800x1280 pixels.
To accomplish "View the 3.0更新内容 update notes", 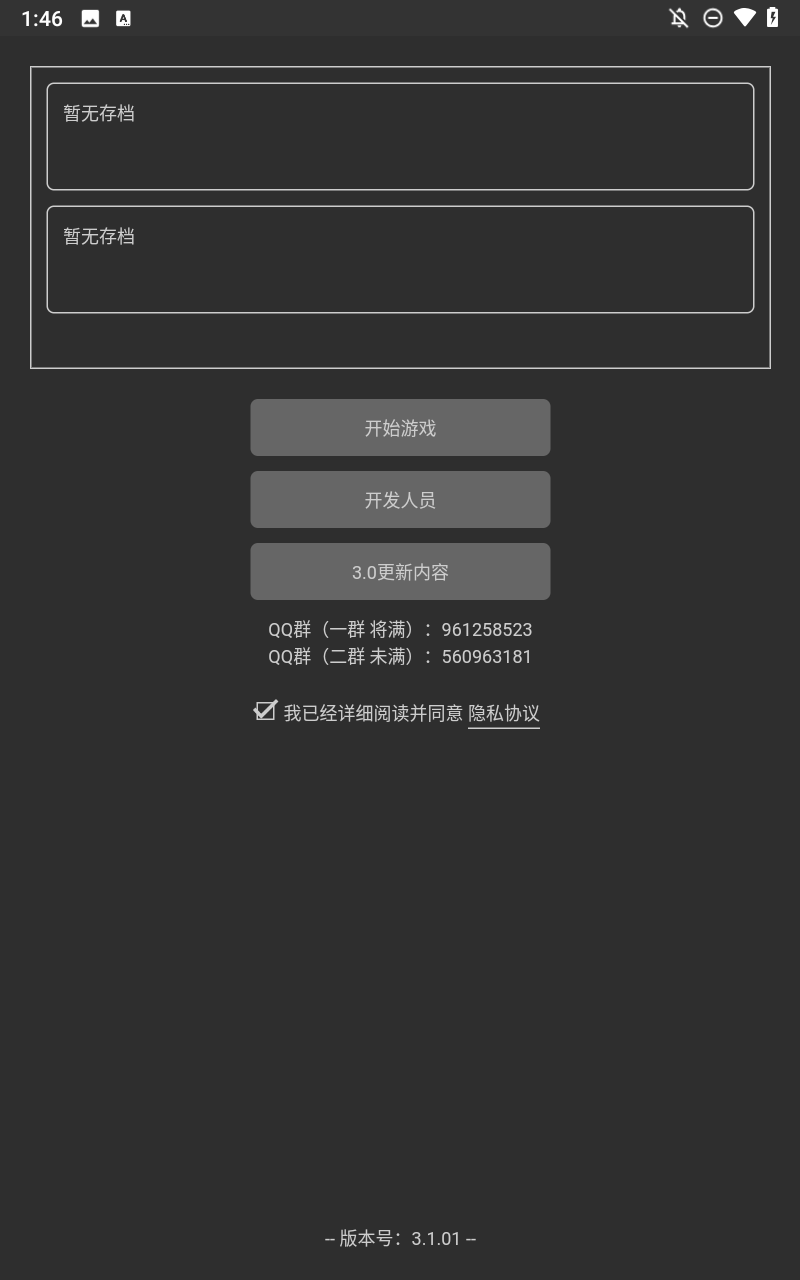I will click(400, 572).
